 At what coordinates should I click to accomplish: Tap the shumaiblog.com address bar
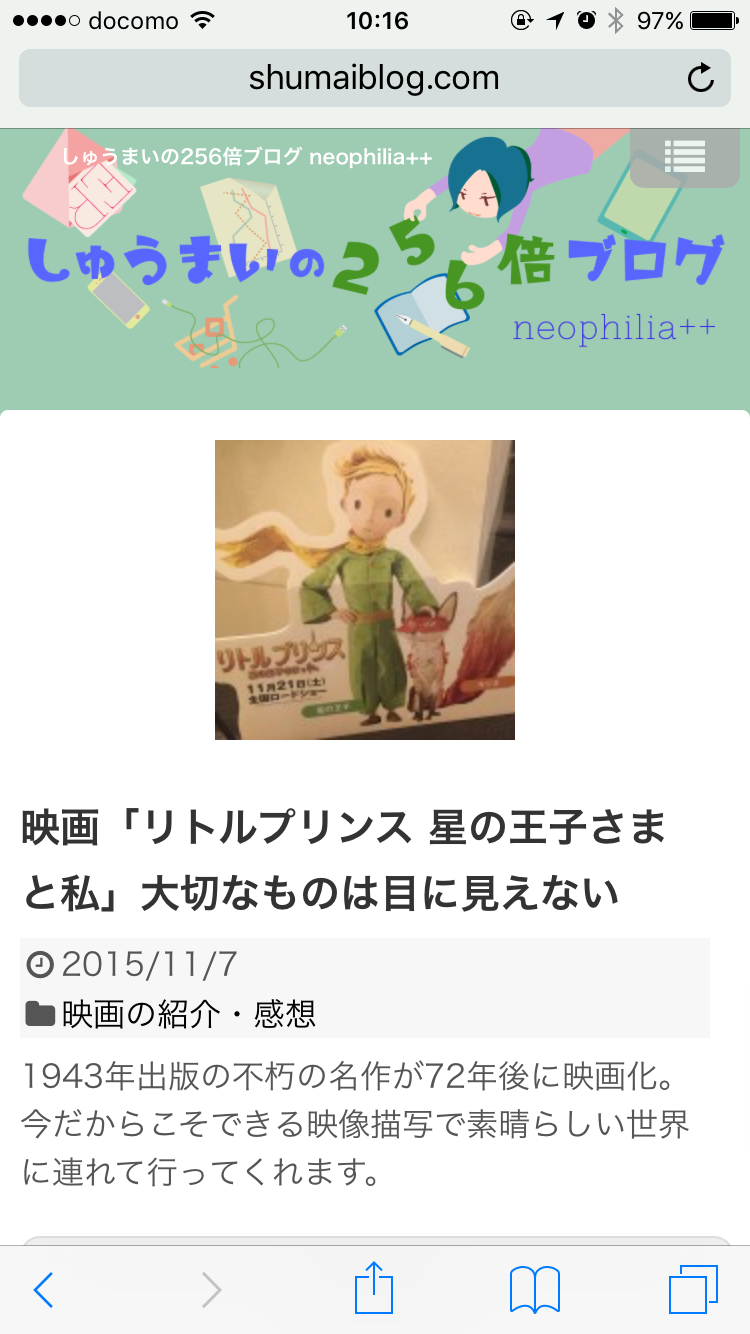pos(374,78)
